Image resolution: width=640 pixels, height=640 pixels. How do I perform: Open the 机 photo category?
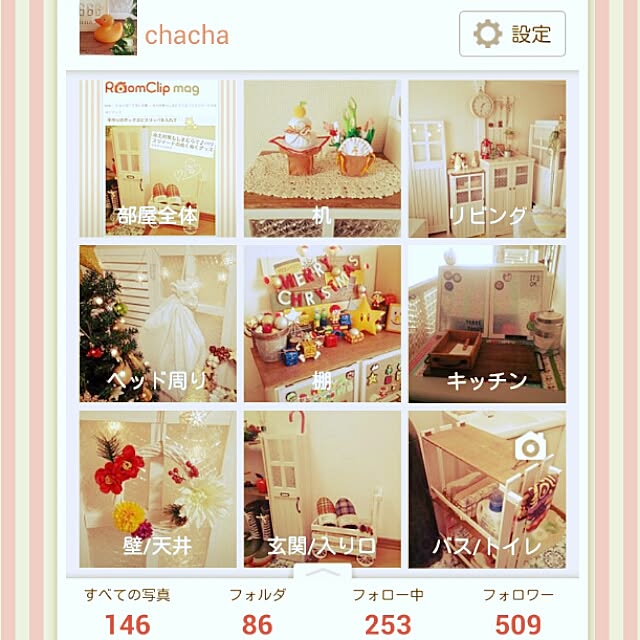pyautogui.click(x=322, y=158)
